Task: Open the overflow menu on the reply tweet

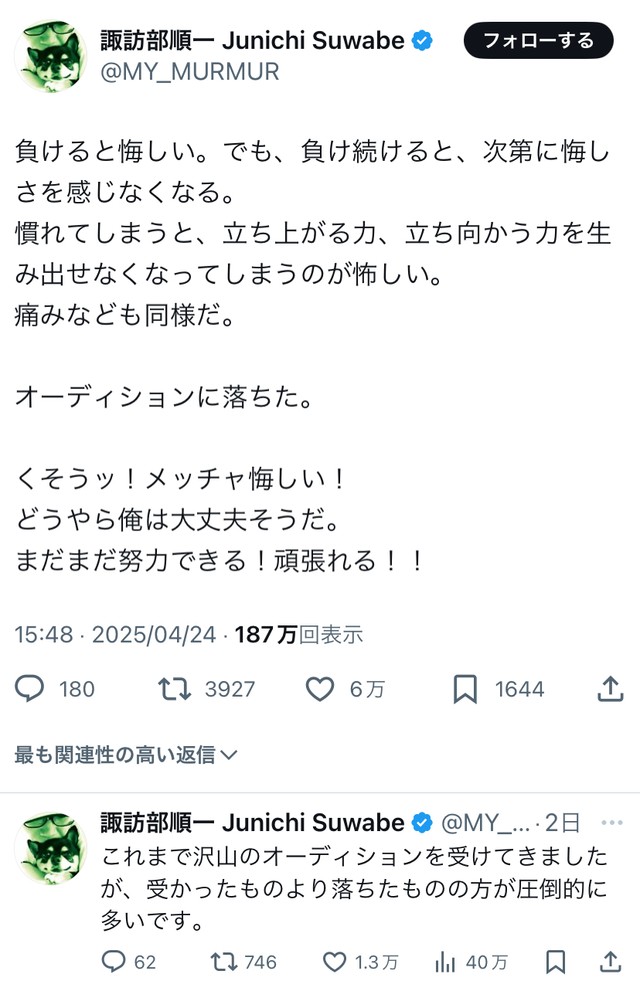Action: [611, 822]
